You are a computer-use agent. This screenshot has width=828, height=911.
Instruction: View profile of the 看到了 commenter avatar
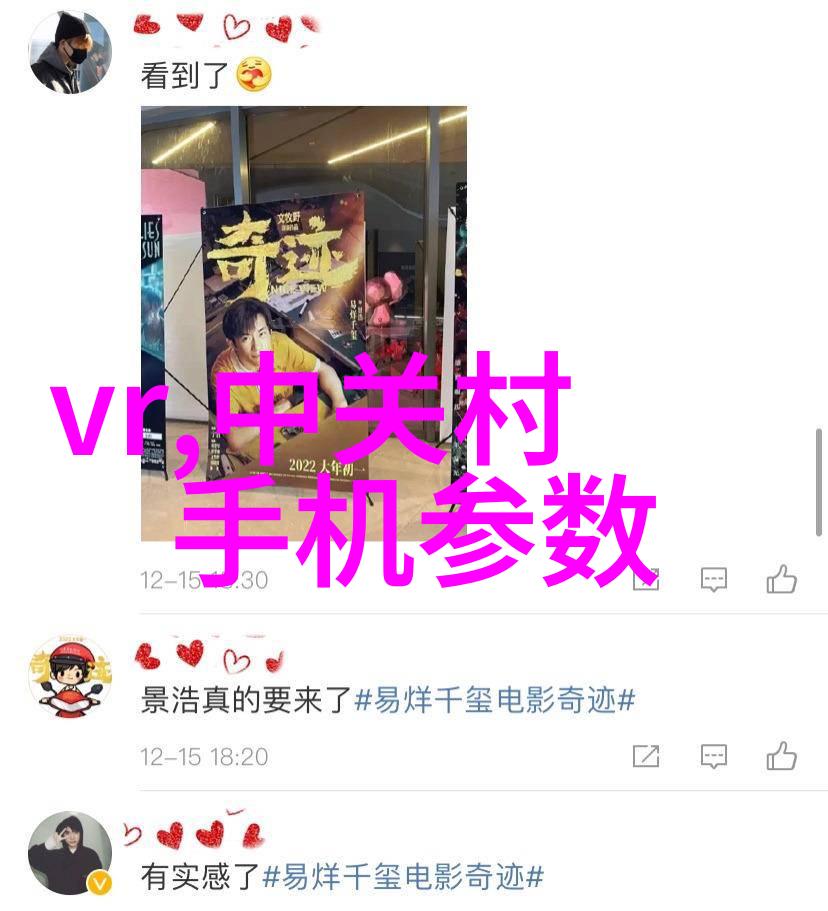tap(69, 53)
